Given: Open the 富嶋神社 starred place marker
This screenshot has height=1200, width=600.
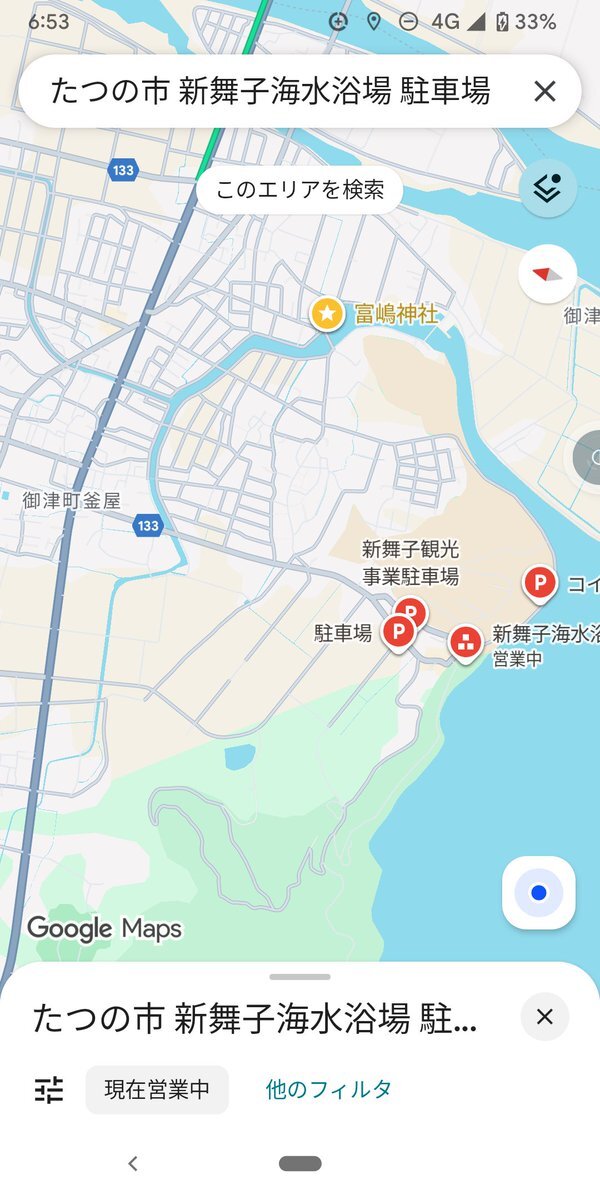Looking at the screenshot, I should click(x=327, y=315).
